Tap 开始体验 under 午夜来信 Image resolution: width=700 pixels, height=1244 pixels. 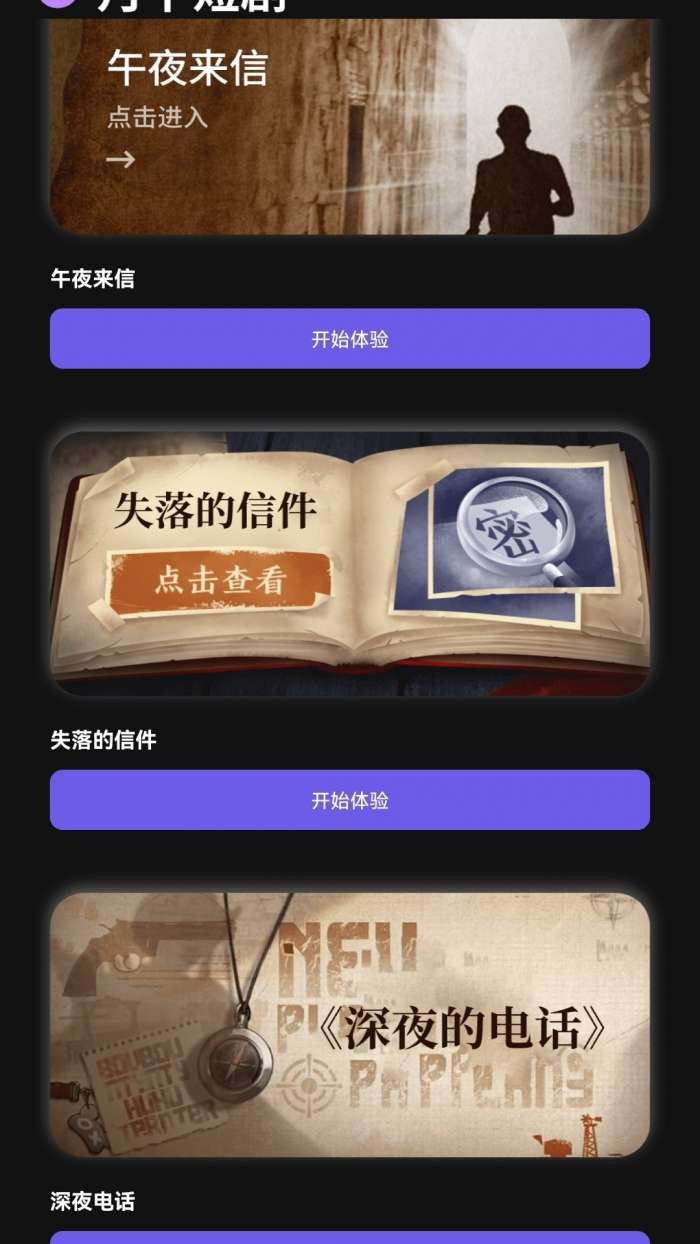click(x=350, y=339)
